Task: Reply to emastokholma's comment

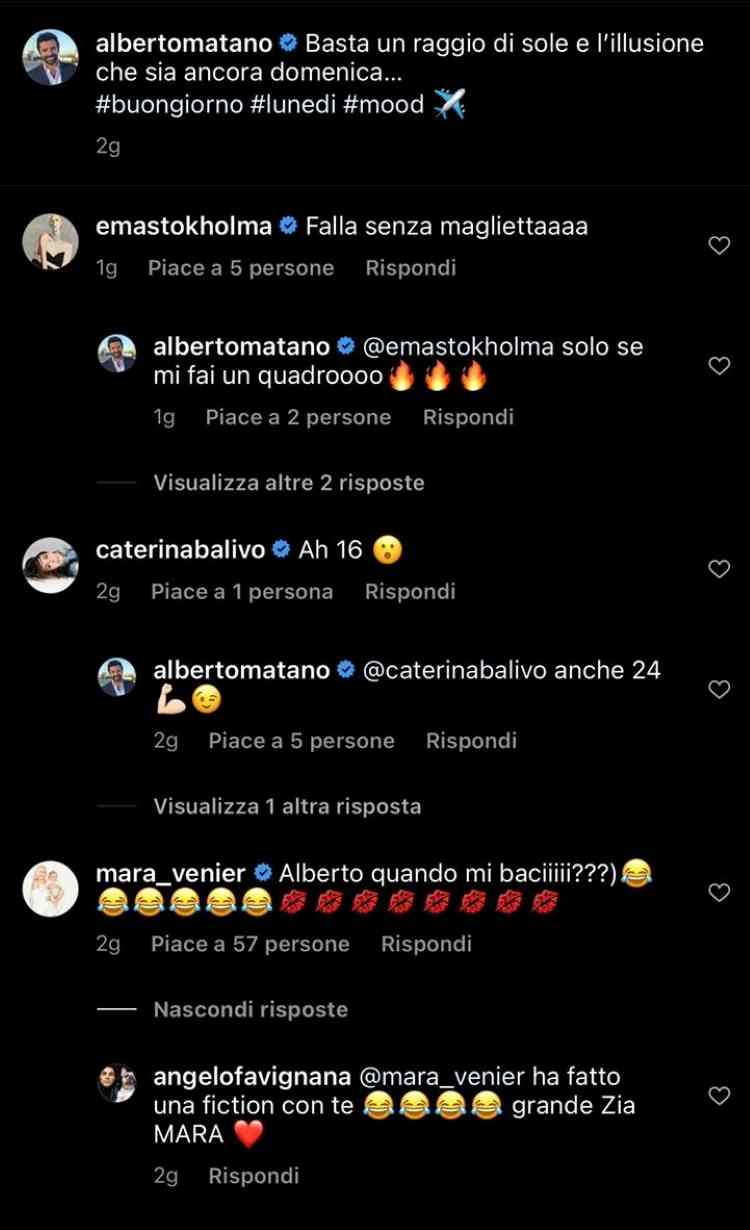Action: tap(410, 268)
